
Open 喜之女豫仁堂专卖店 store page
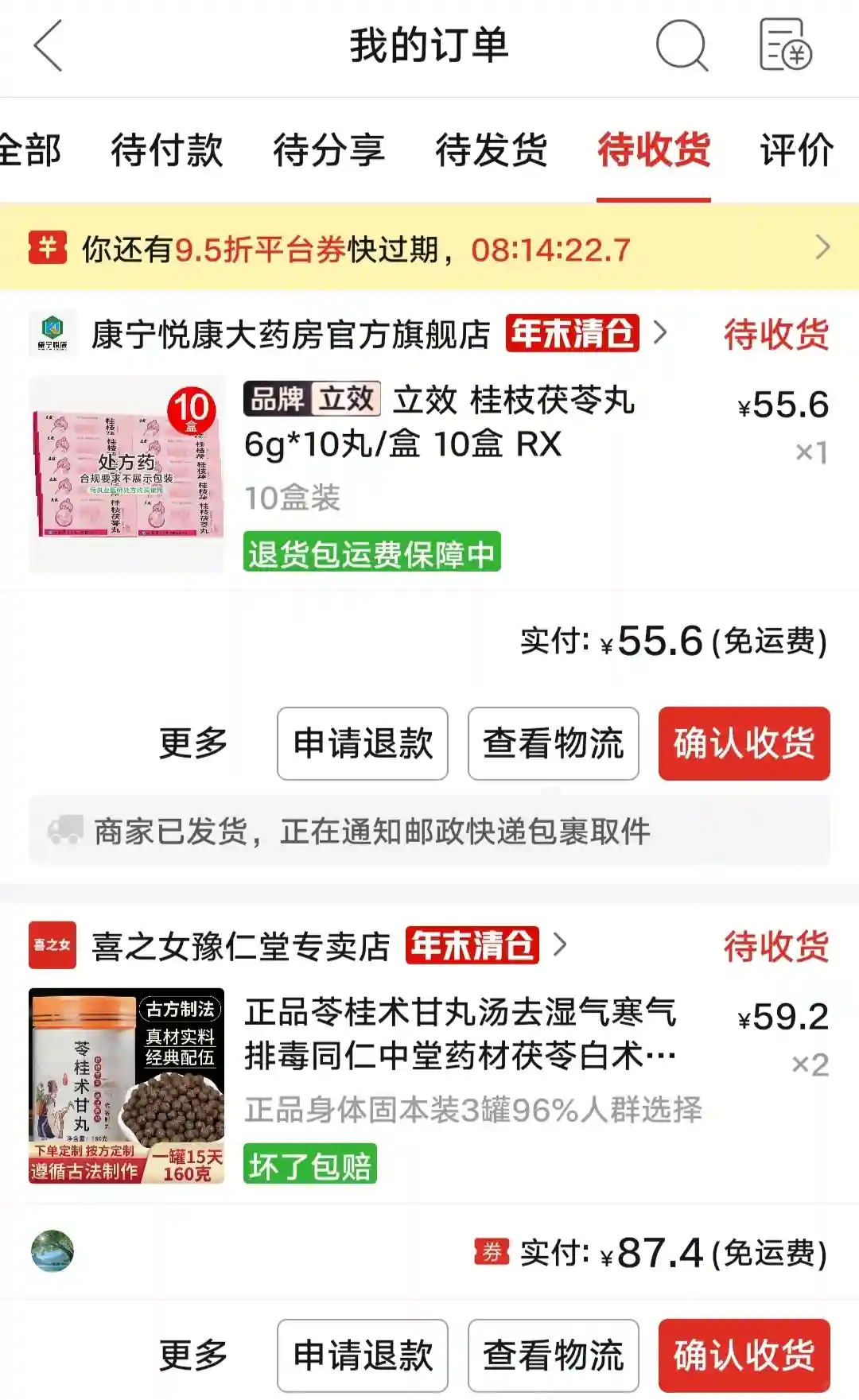[x=240, y=946]
